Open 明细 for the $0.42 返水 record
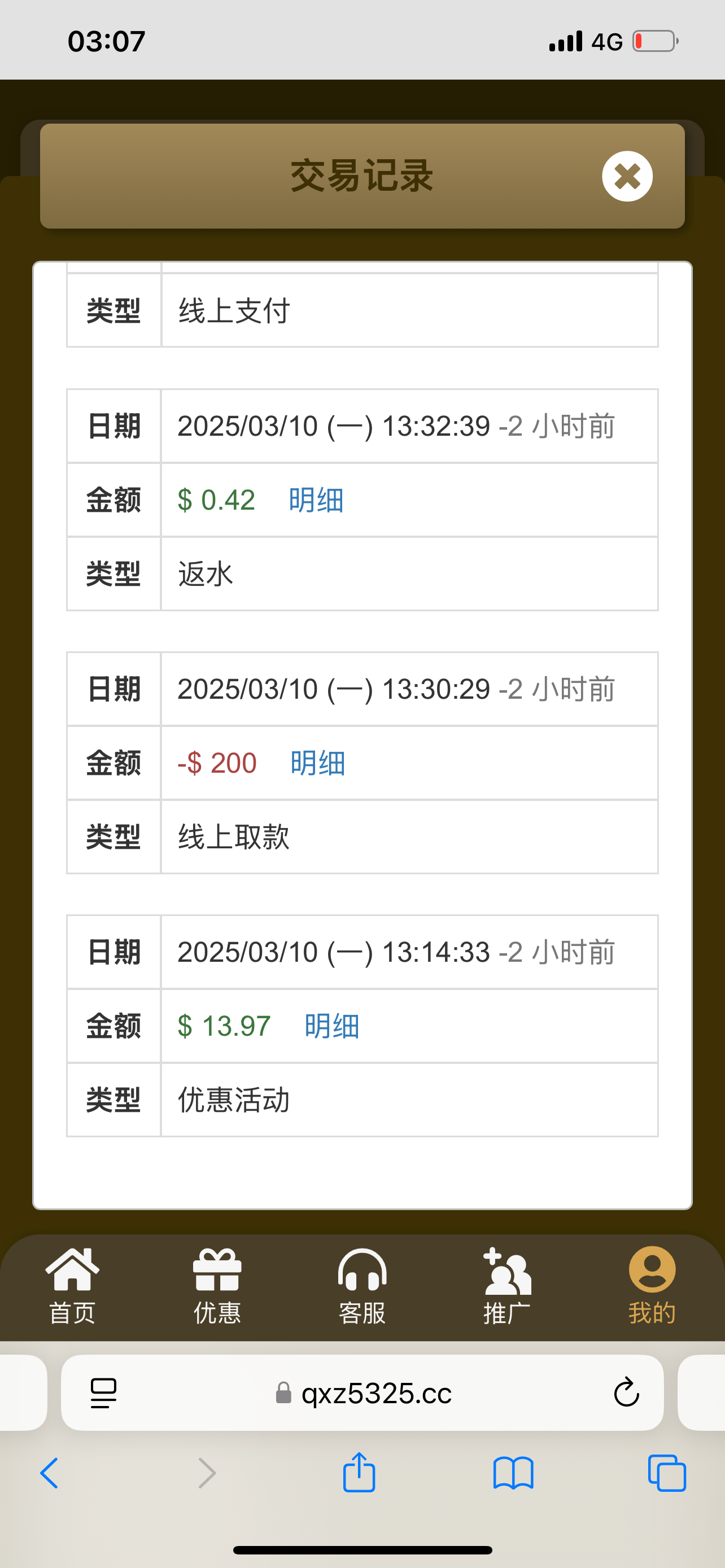The height and width of the screenshot is (1568, 725). [x=316, y=500]
